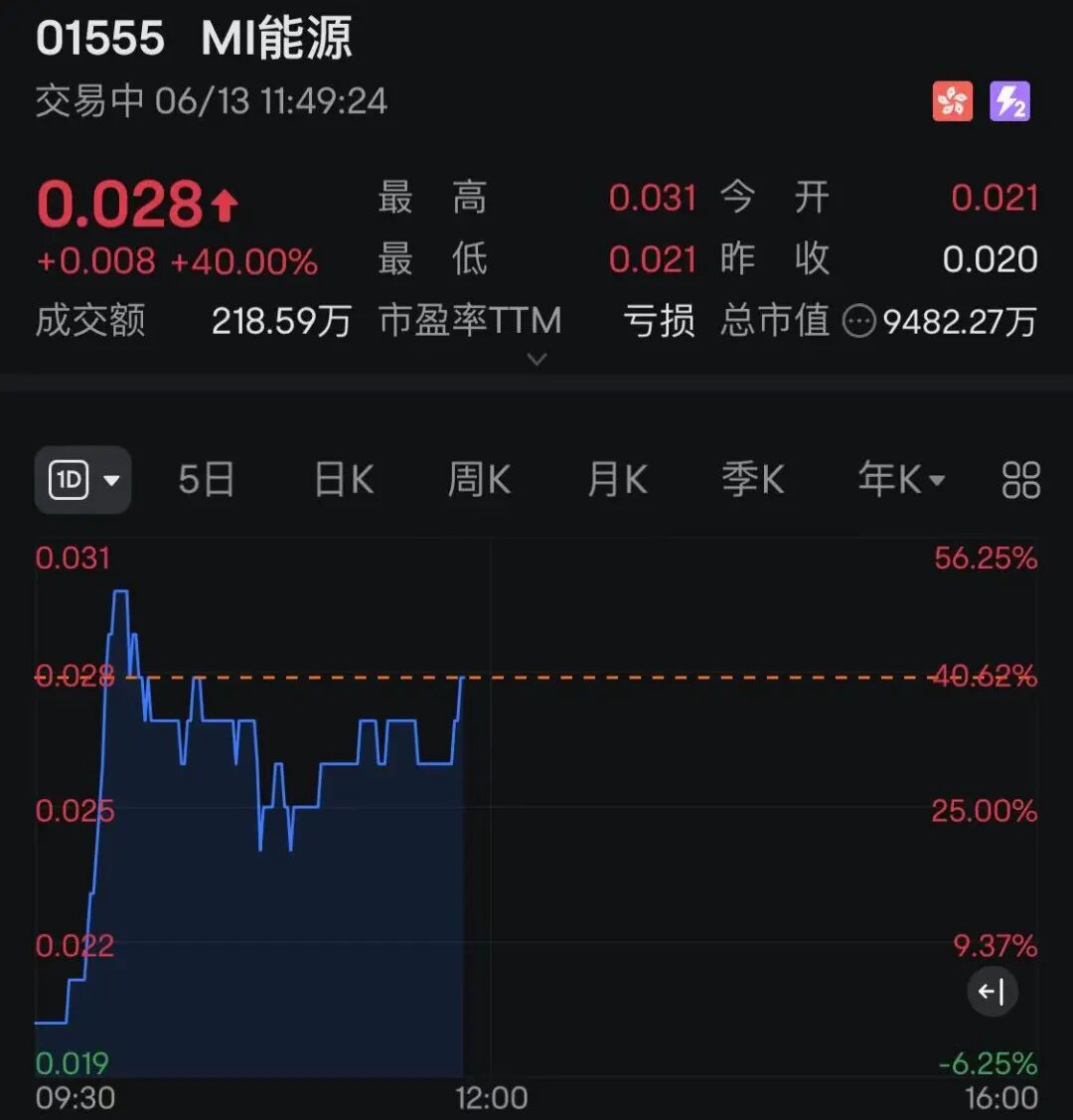Tap the purple lightning level-2 icon
Image resolution: width=1073 pixels, height=1120 pixels.
(x=1009, y=102)
